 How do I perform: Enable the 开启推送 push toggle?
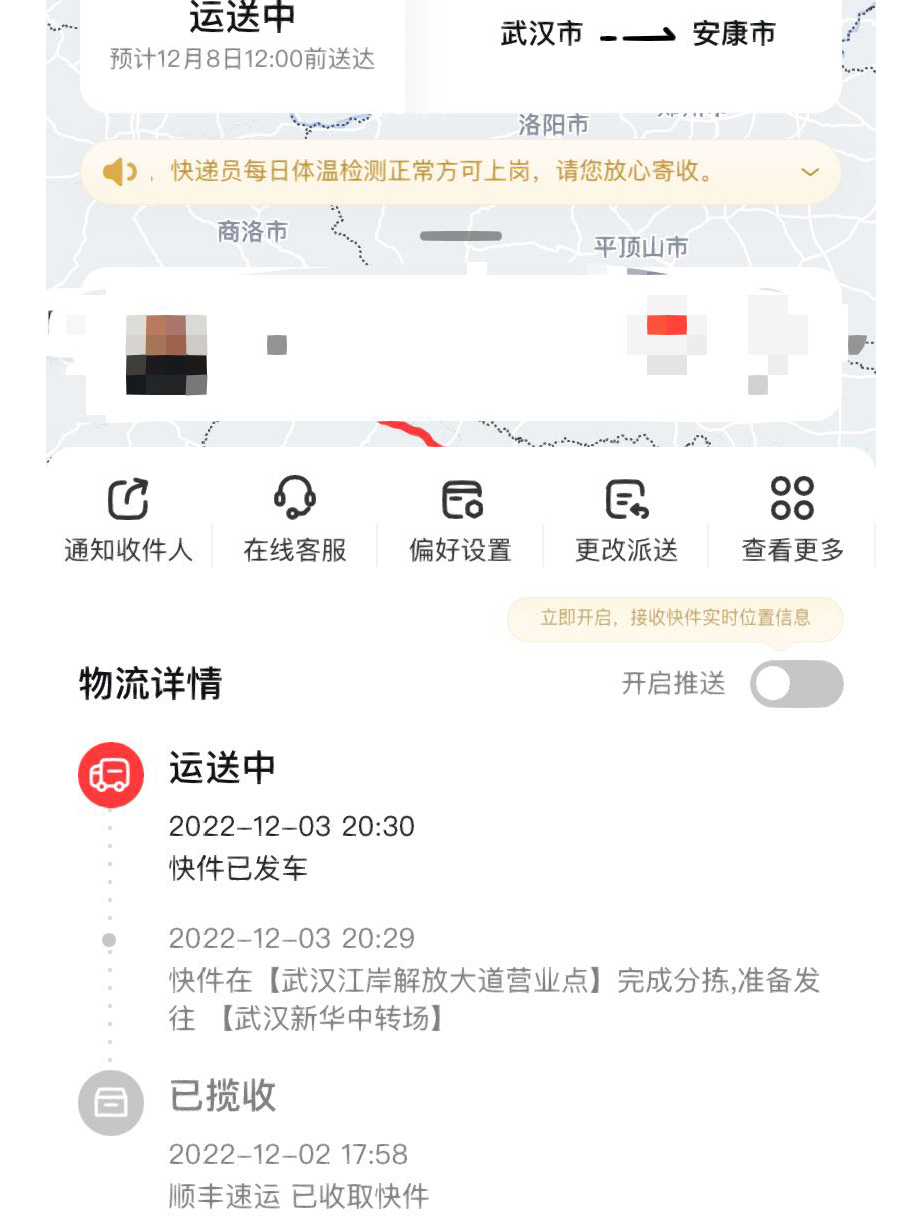tap(796, 684)
